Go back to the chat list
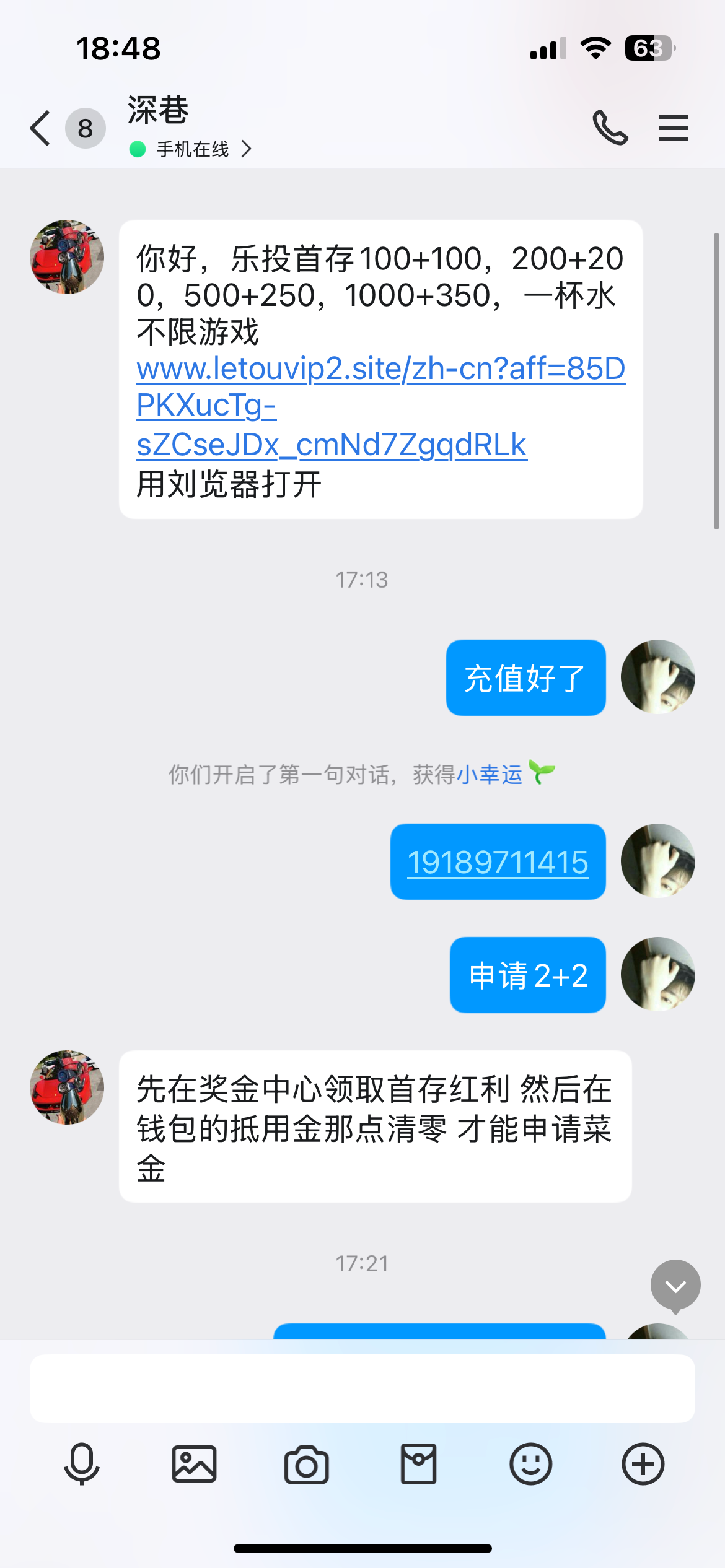 point(41,129)
